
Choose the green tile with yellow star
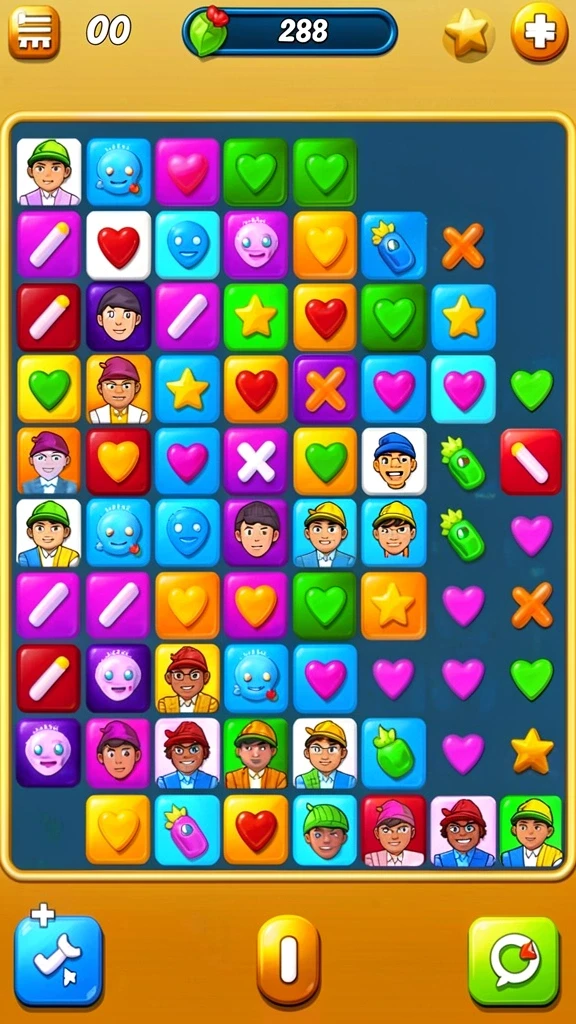click(x=256, y=316)
